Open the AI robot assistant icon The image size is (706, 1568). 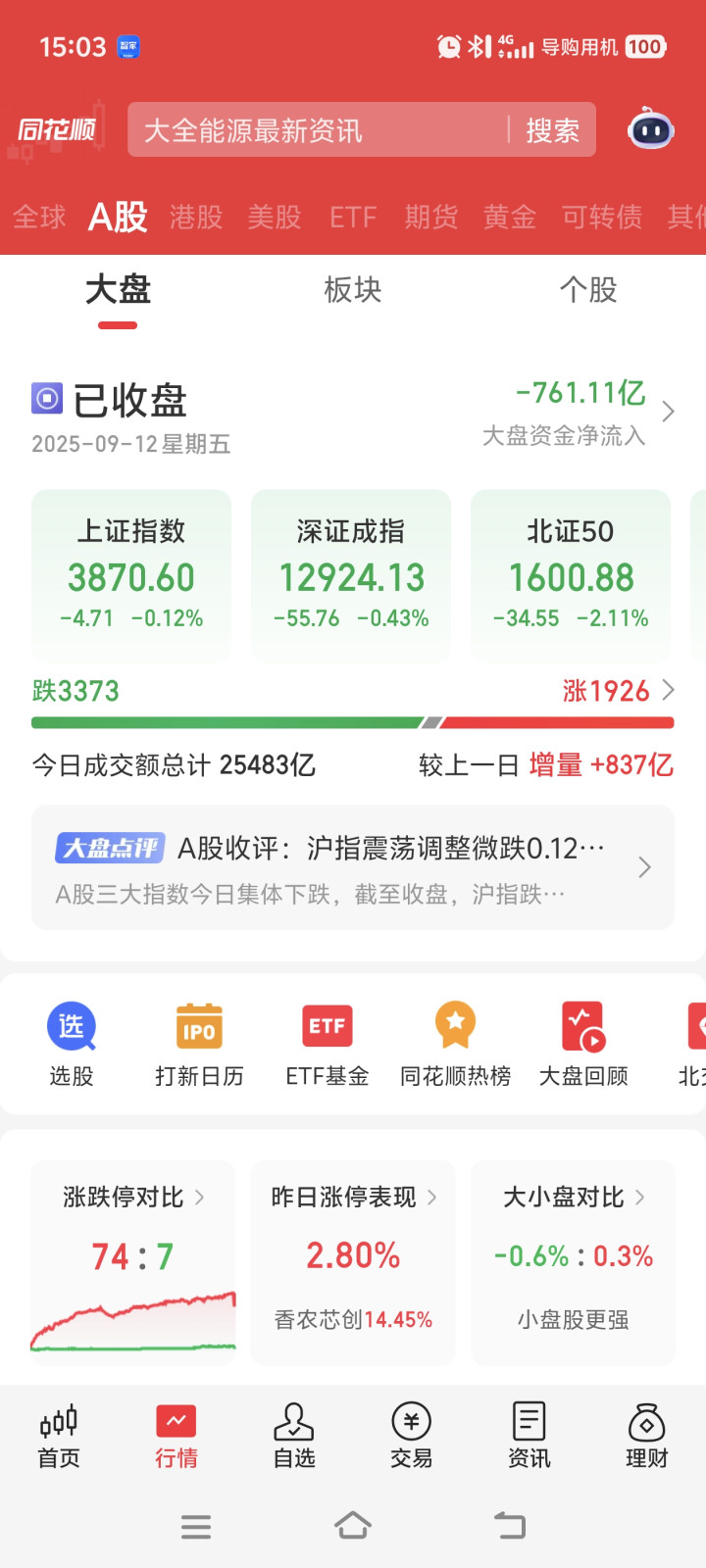click(x=651, y=128)
